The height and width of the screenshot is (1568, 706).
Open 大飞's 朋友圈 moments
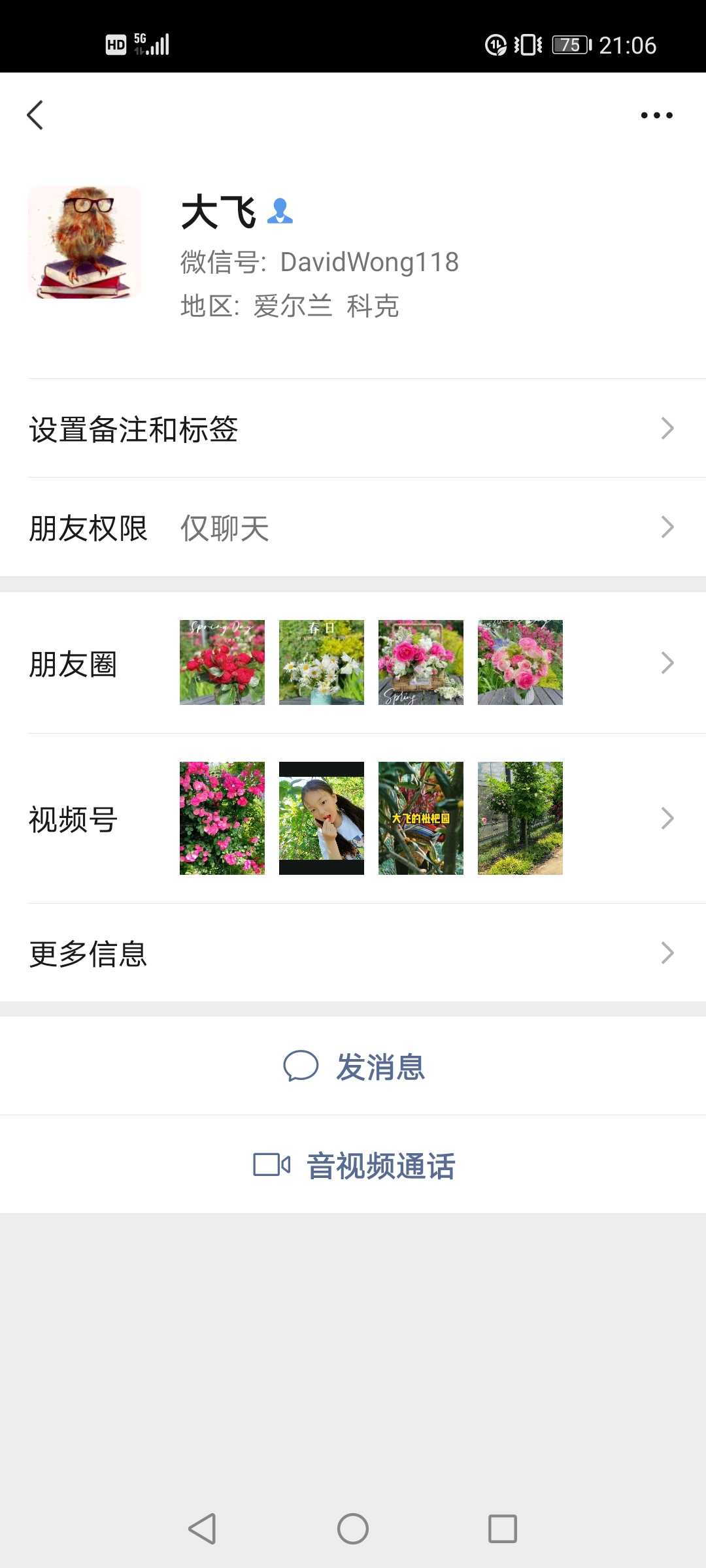[x=353, y=663]
